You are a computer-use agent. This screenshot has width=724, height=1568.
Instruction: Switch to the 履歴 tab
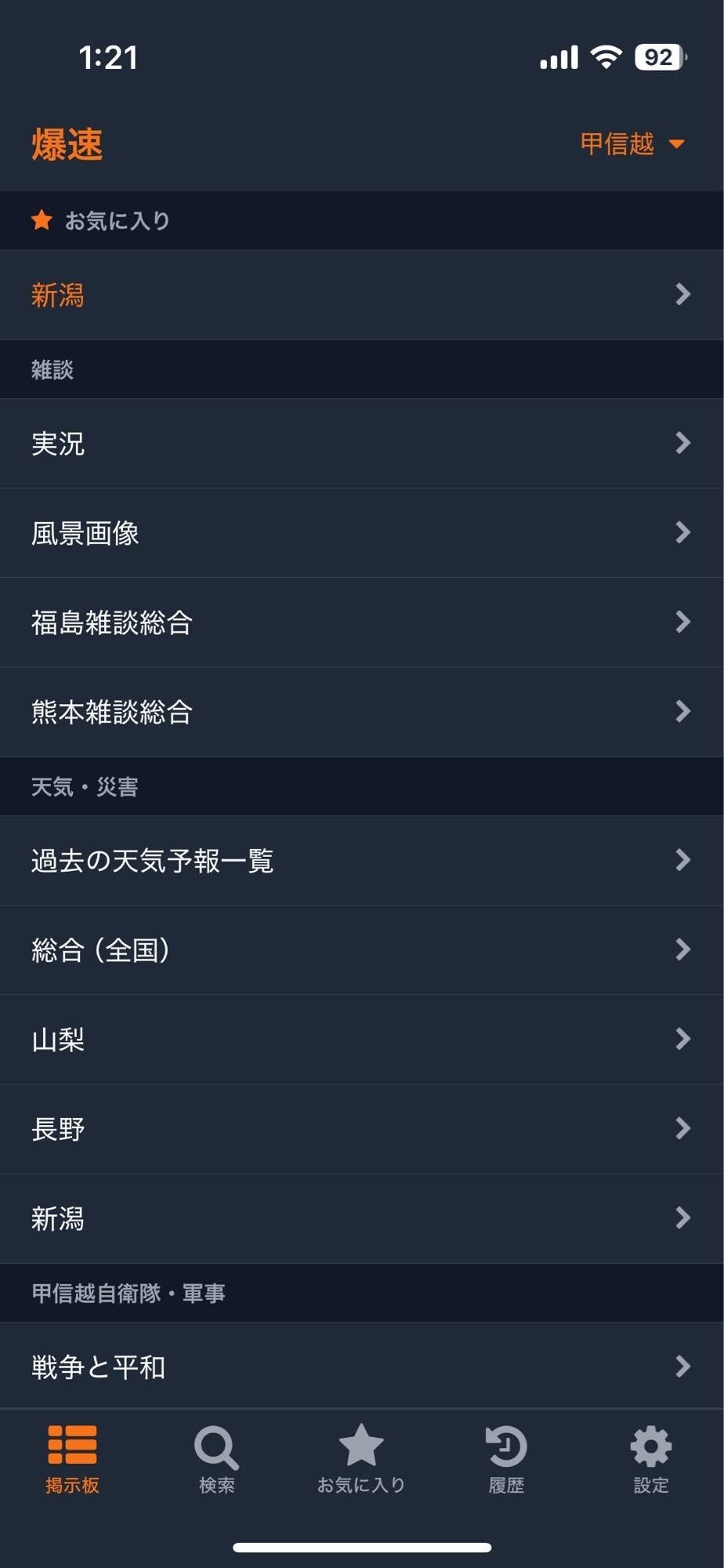[506, 1458]
